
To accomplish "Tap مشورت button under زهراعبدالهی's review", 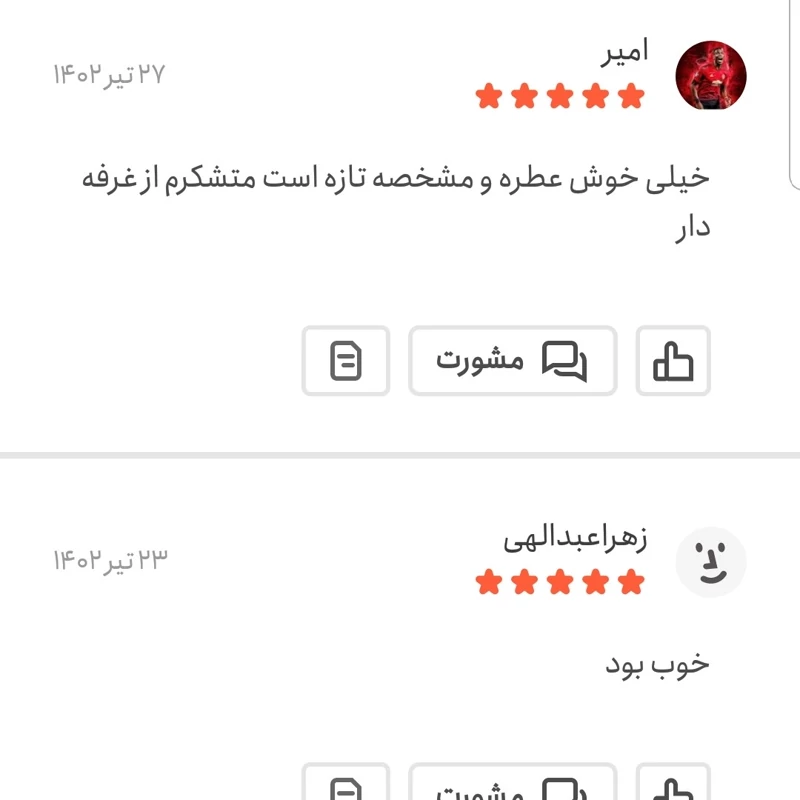I will pos(512,785).
